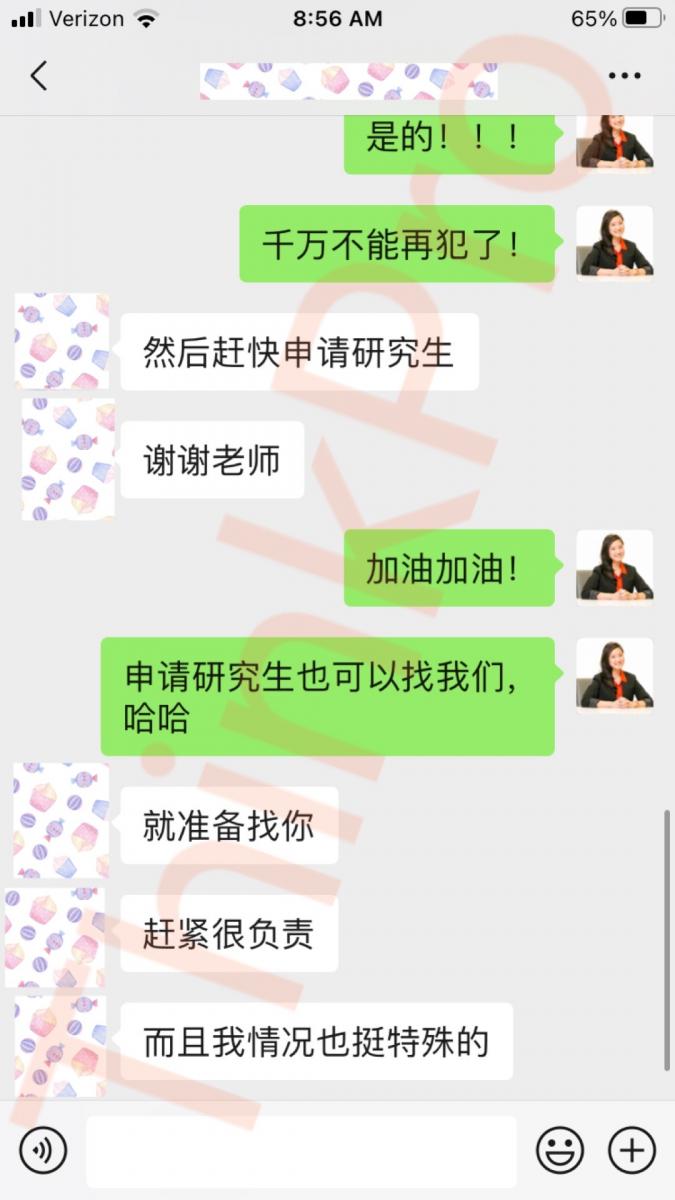The width and height of the screenshot is (675, 1200).
Task: Open the chat info overflow menu
Action: coord(625,76)
